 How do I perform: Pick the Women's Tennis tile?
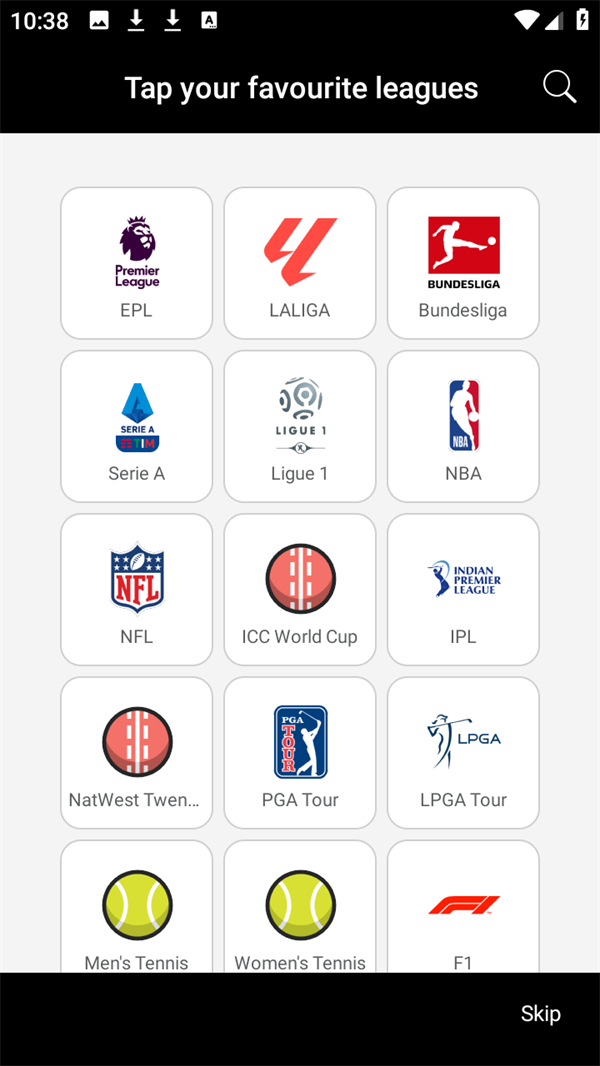300,906
